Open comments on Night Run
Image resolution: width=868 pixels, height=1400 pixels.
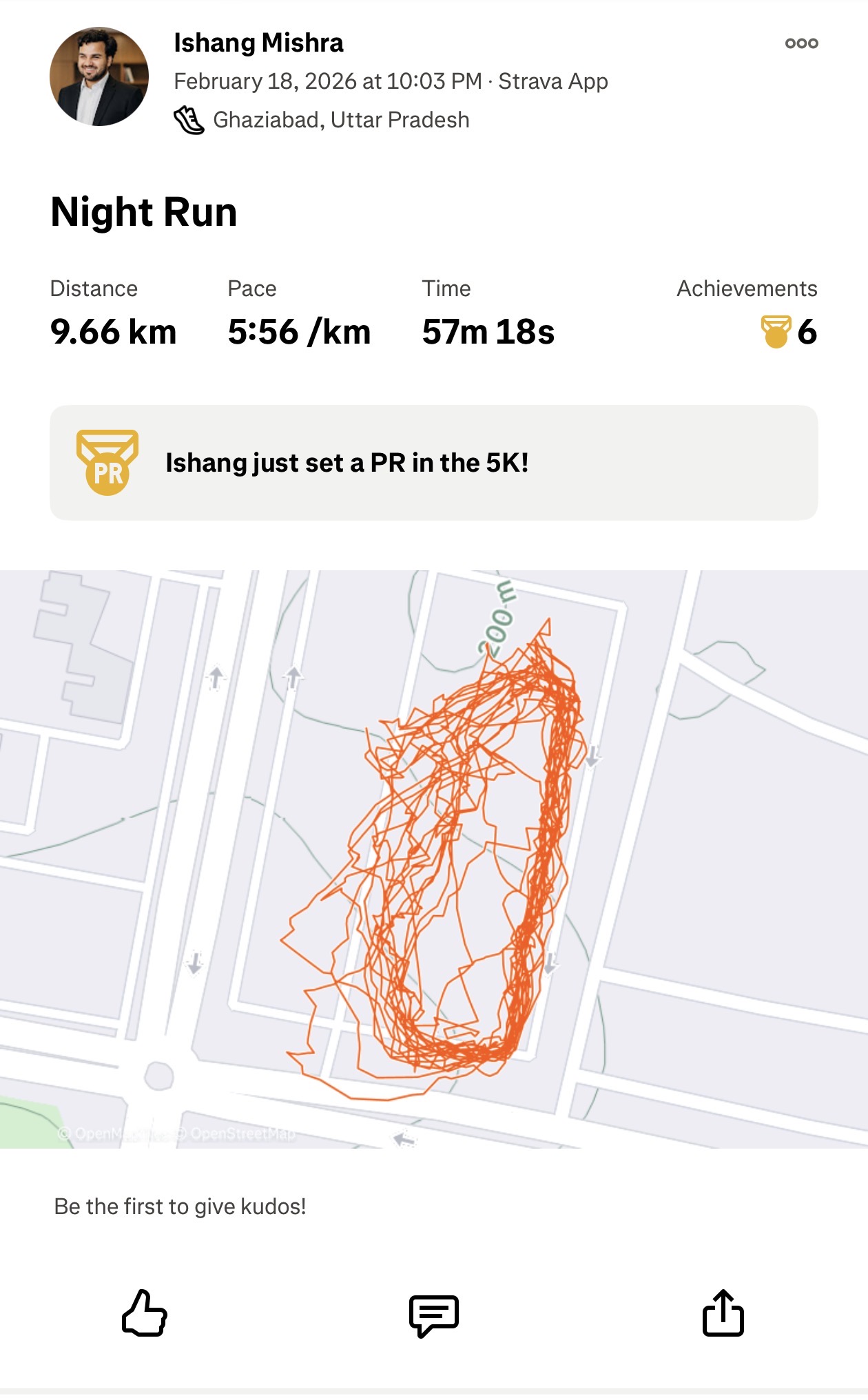point(433,1315)
